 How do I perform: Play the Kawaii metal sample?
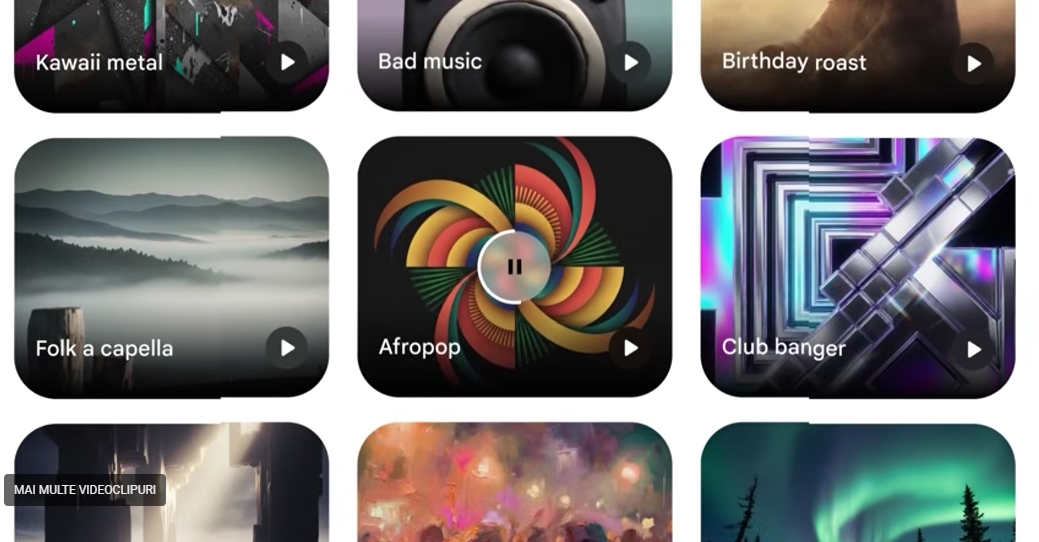[x=287, y=62]
